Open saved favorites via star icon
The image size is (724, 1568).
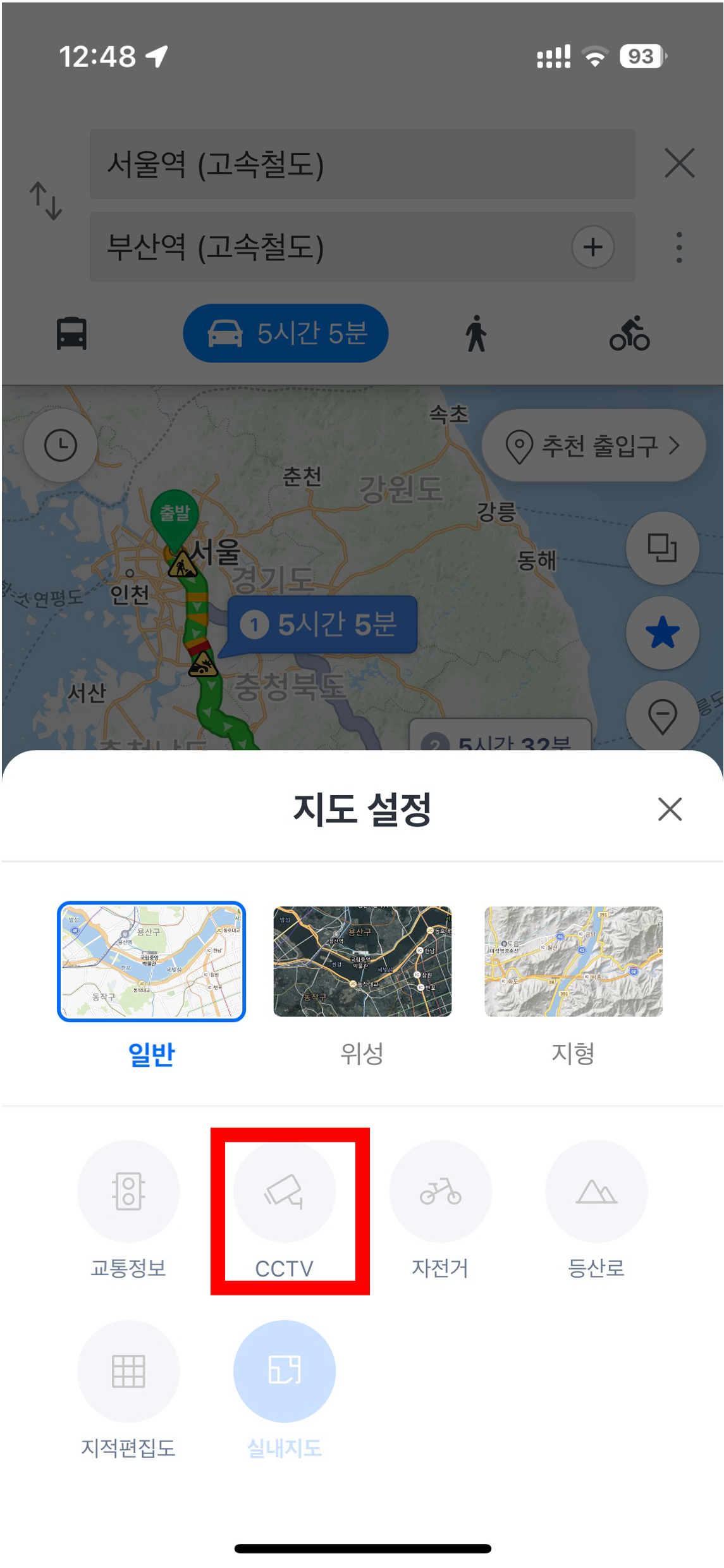coord(662,633)
